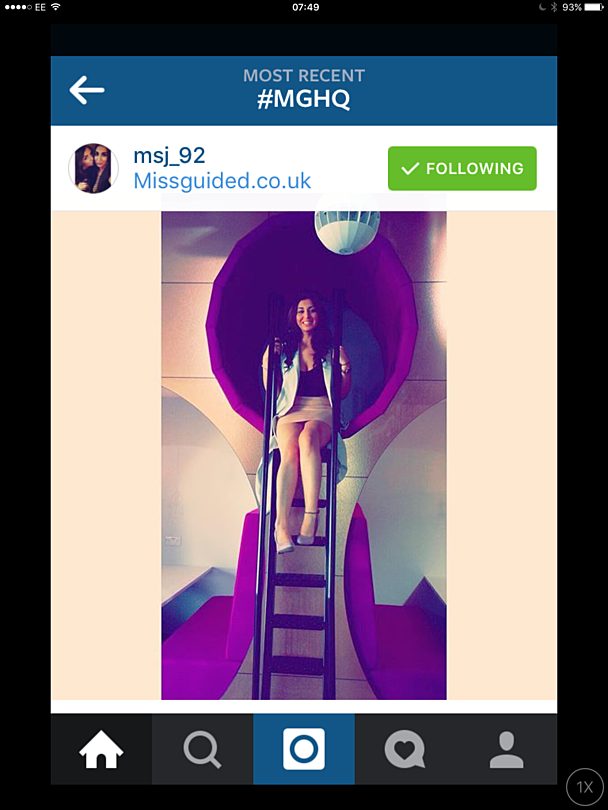Open the msj_92 username link
608x810 pixels.
click(169, 155)
